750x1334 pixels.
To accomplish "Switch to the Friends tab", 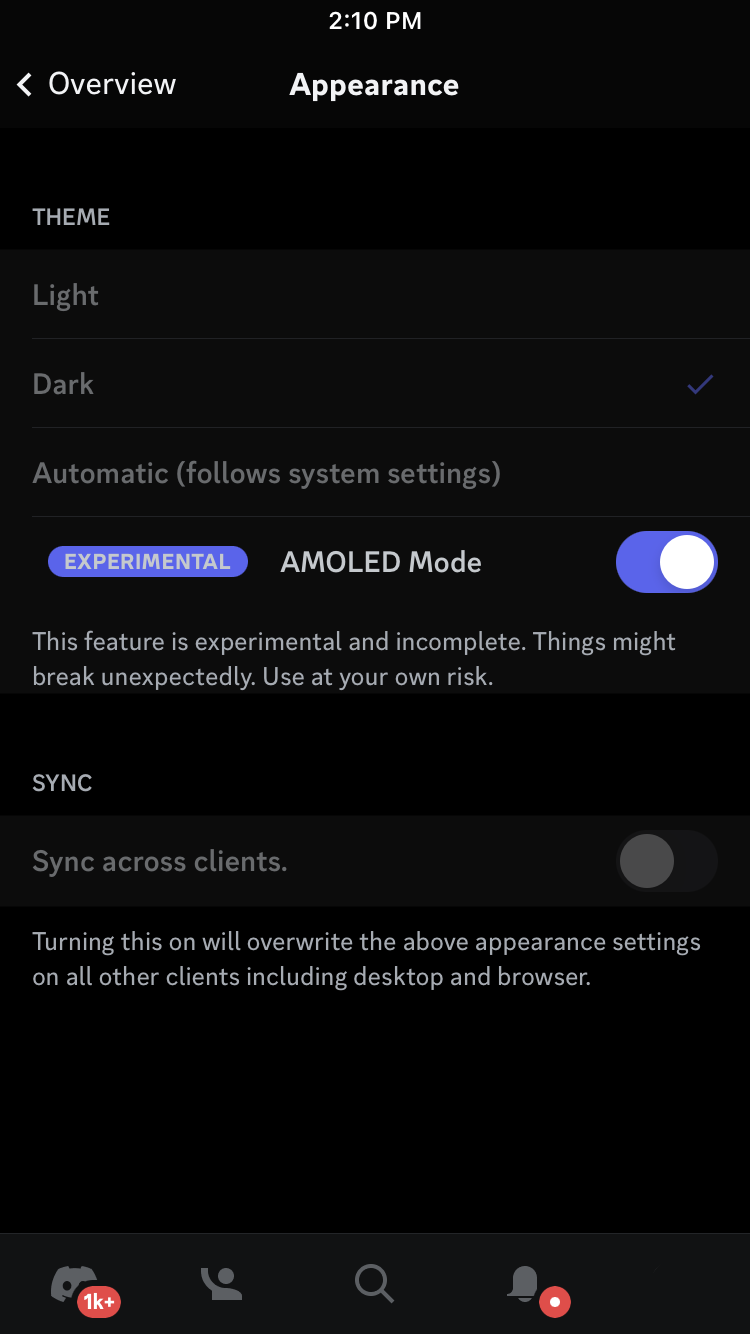I will pos(222,1283).
